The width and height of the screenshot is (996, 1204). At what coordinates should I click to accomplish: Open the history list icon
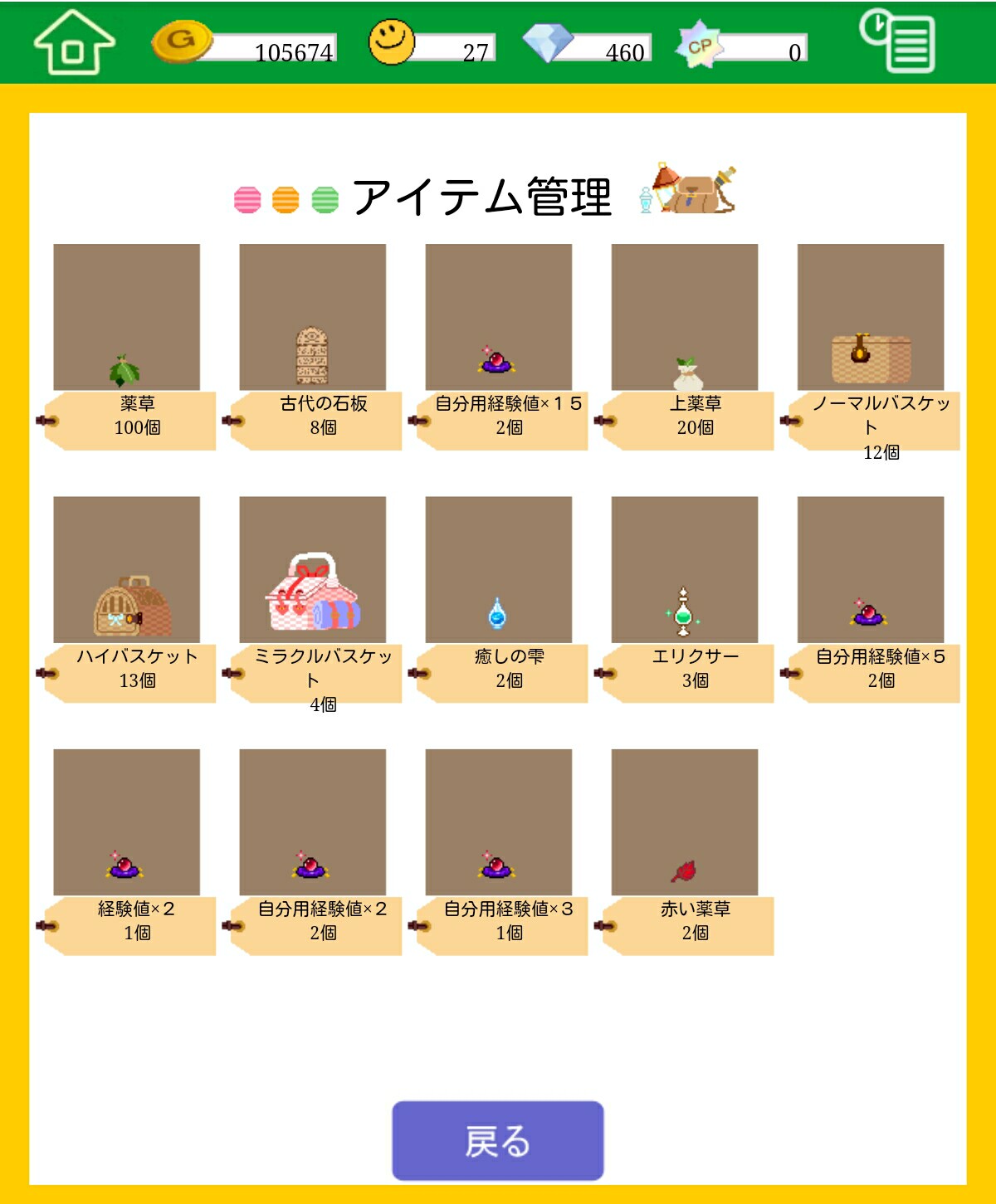tap(896, 41)
